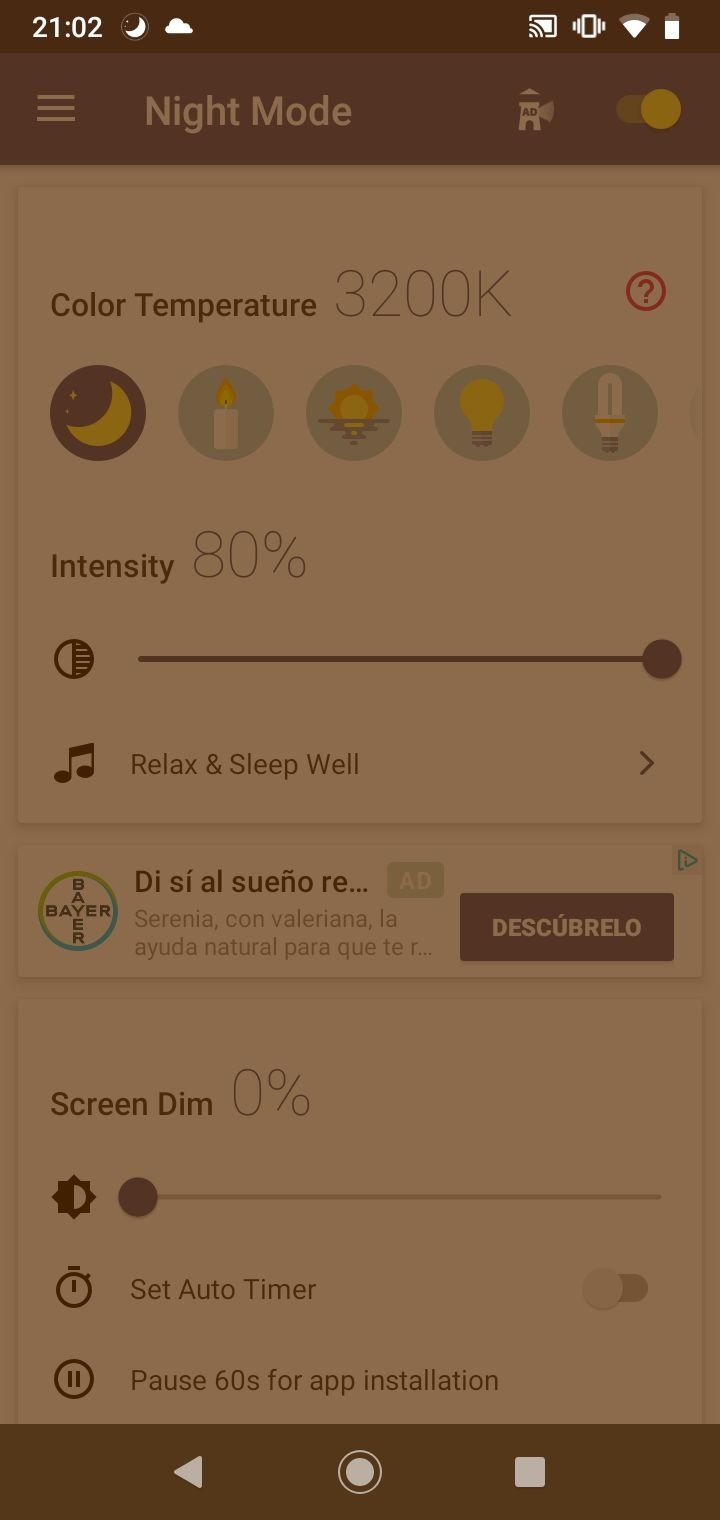The height and width of the screenshot is (1520, 720).
Task: Open the hamburger navigation menu
Action: pos(56,109)
